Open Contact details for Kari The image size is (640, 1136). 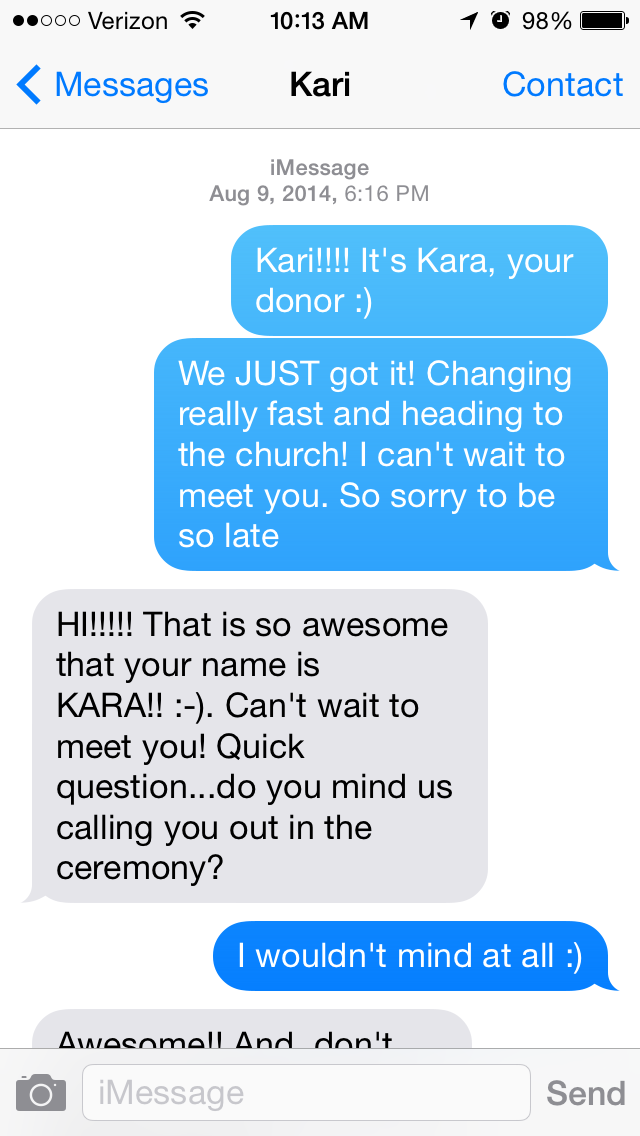[562, 85]
